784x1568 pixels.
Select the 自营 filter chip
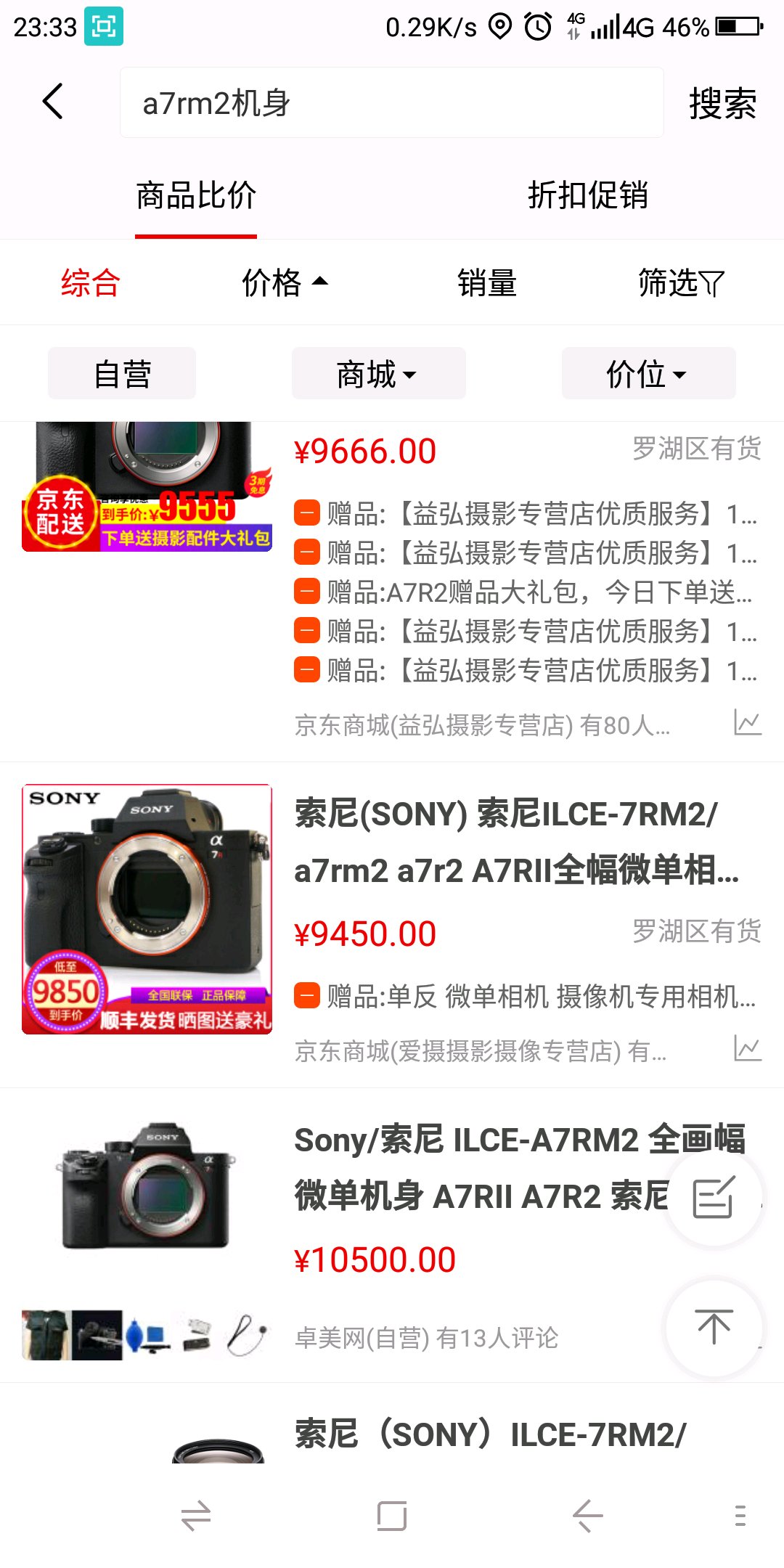pyautogui.click(x=122, y=374)
